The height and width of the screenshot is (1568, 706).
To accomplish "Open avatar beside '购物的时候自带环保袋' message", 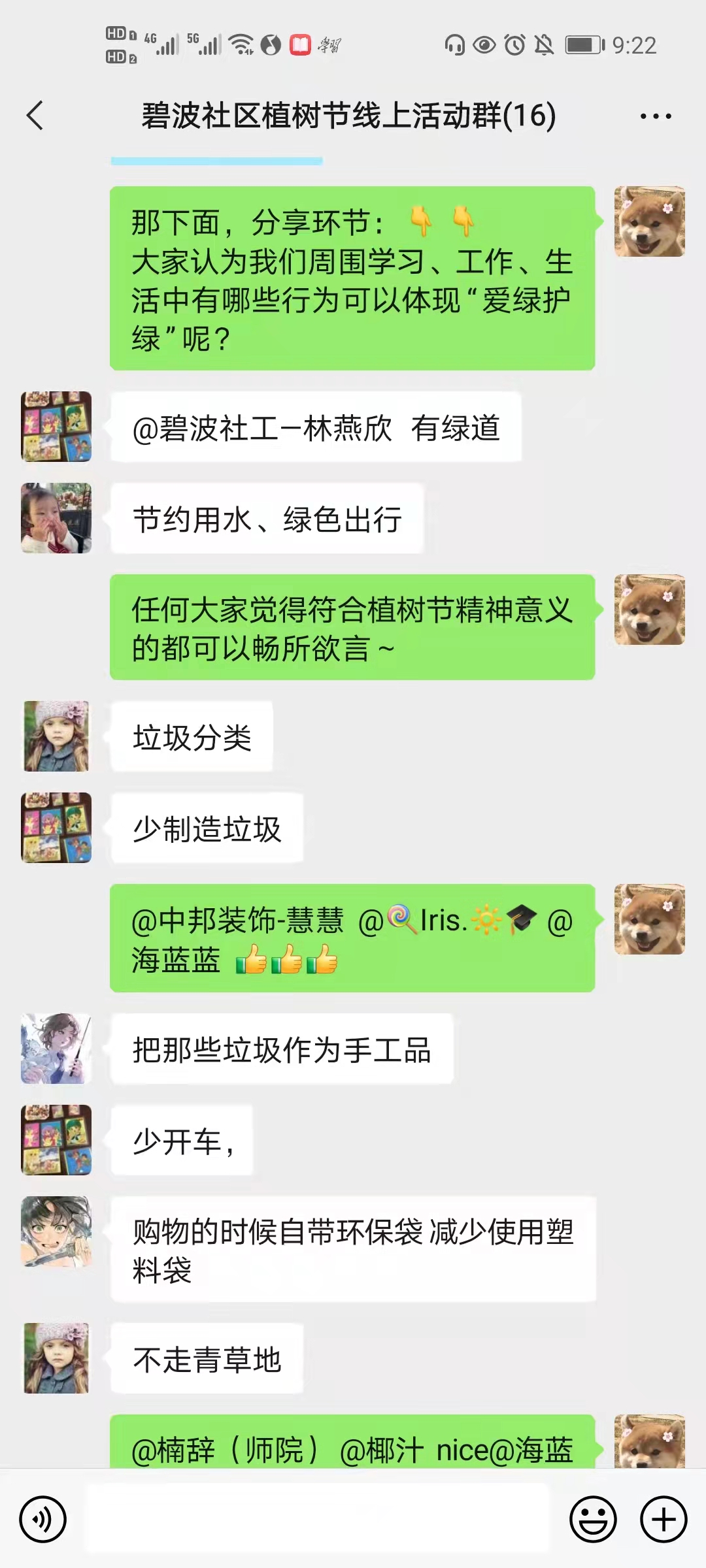I will (x=56, y=1232).
